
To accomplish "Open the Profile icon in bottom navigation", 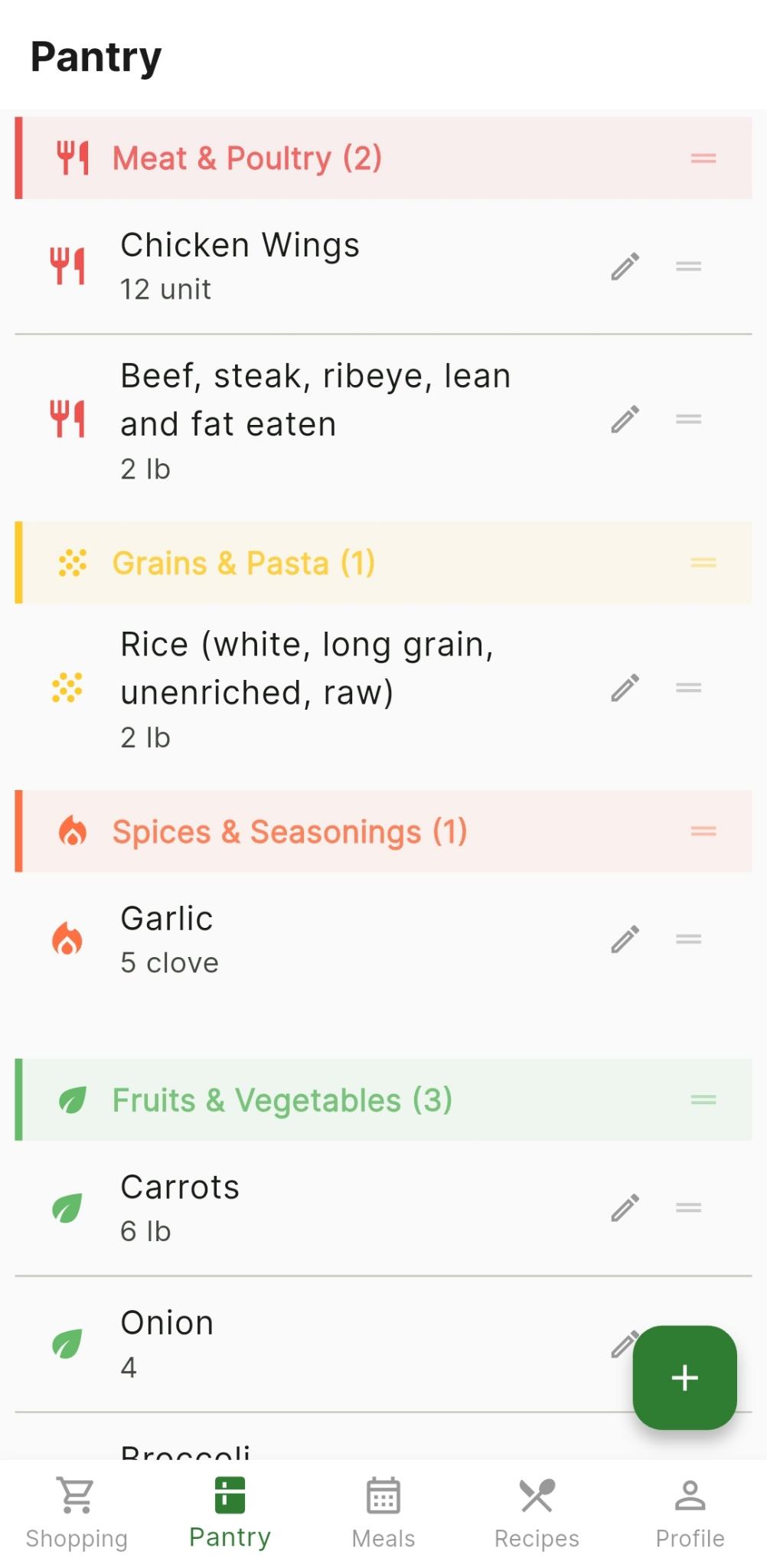I will (690, 1491).
